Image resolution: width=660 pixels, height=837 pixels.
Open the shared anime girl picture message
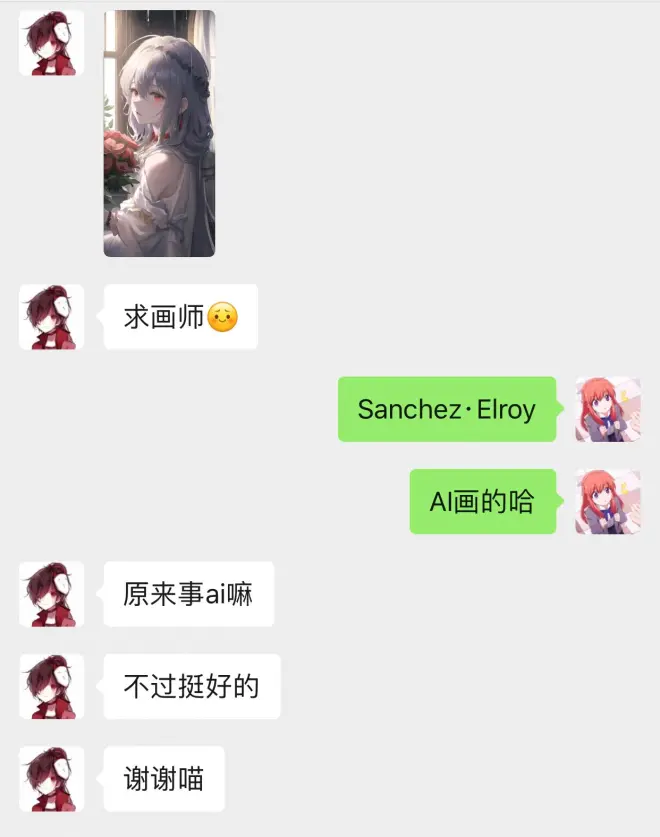[x=159, y=133]
